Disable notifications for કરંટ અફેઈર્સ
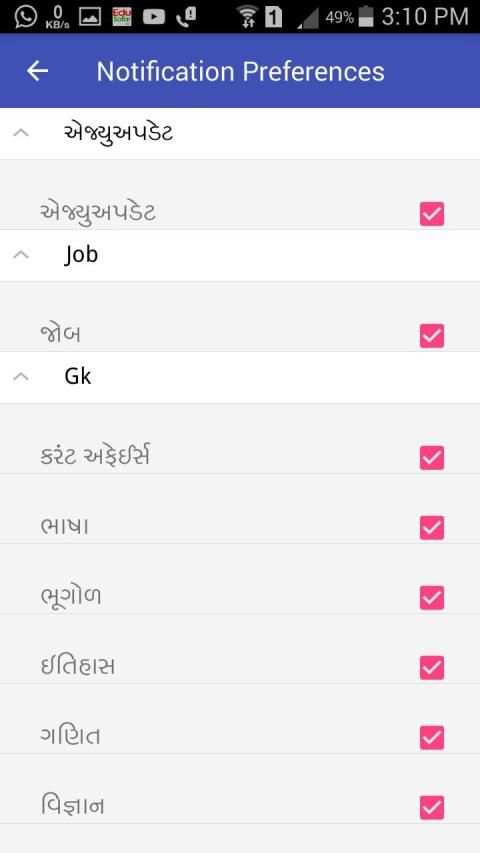 pyautogui.click(x=432, y=458)
